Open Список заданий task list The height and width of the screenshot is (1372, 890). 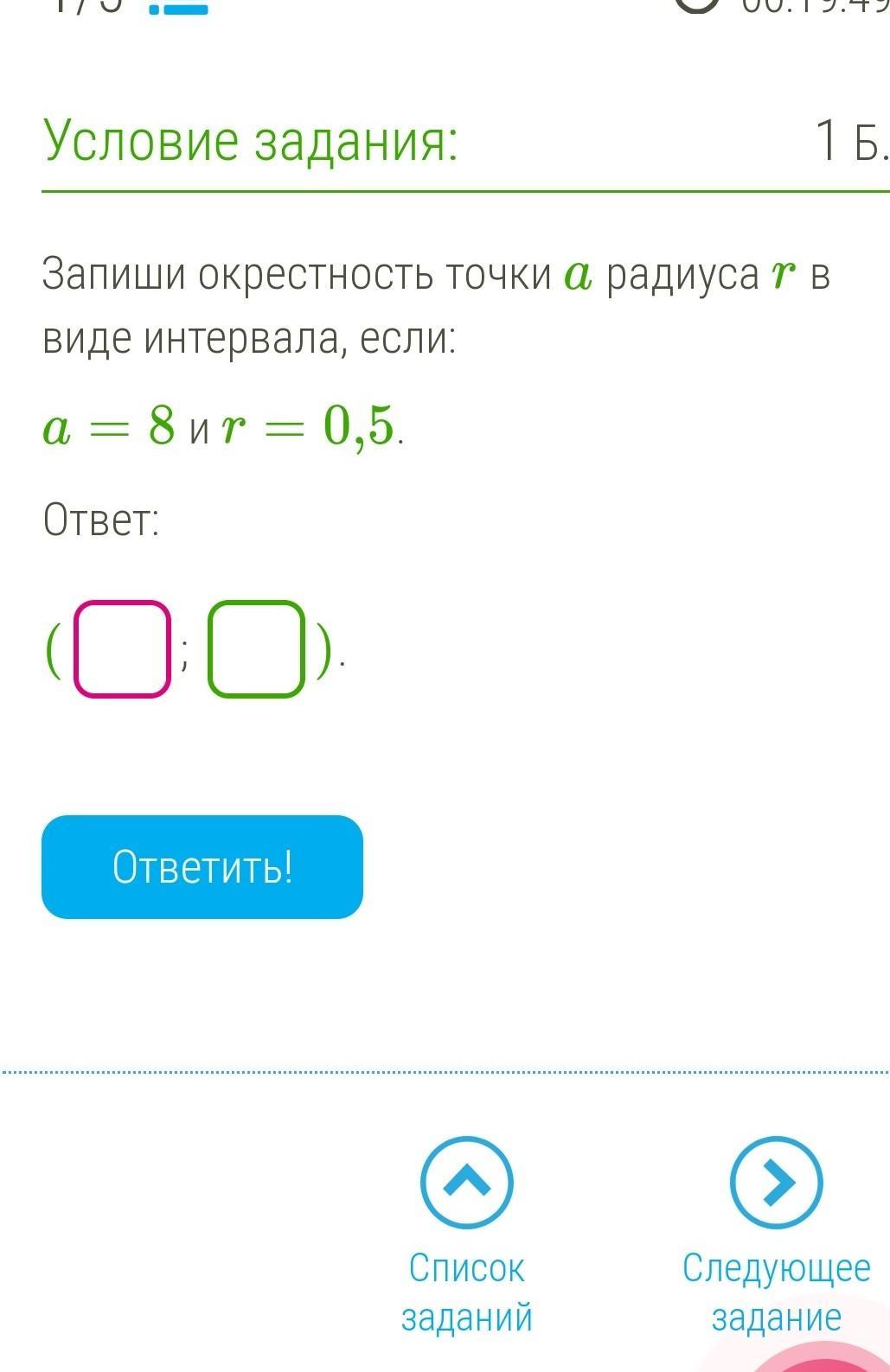pyautogui.click(x=466, y=1183)
